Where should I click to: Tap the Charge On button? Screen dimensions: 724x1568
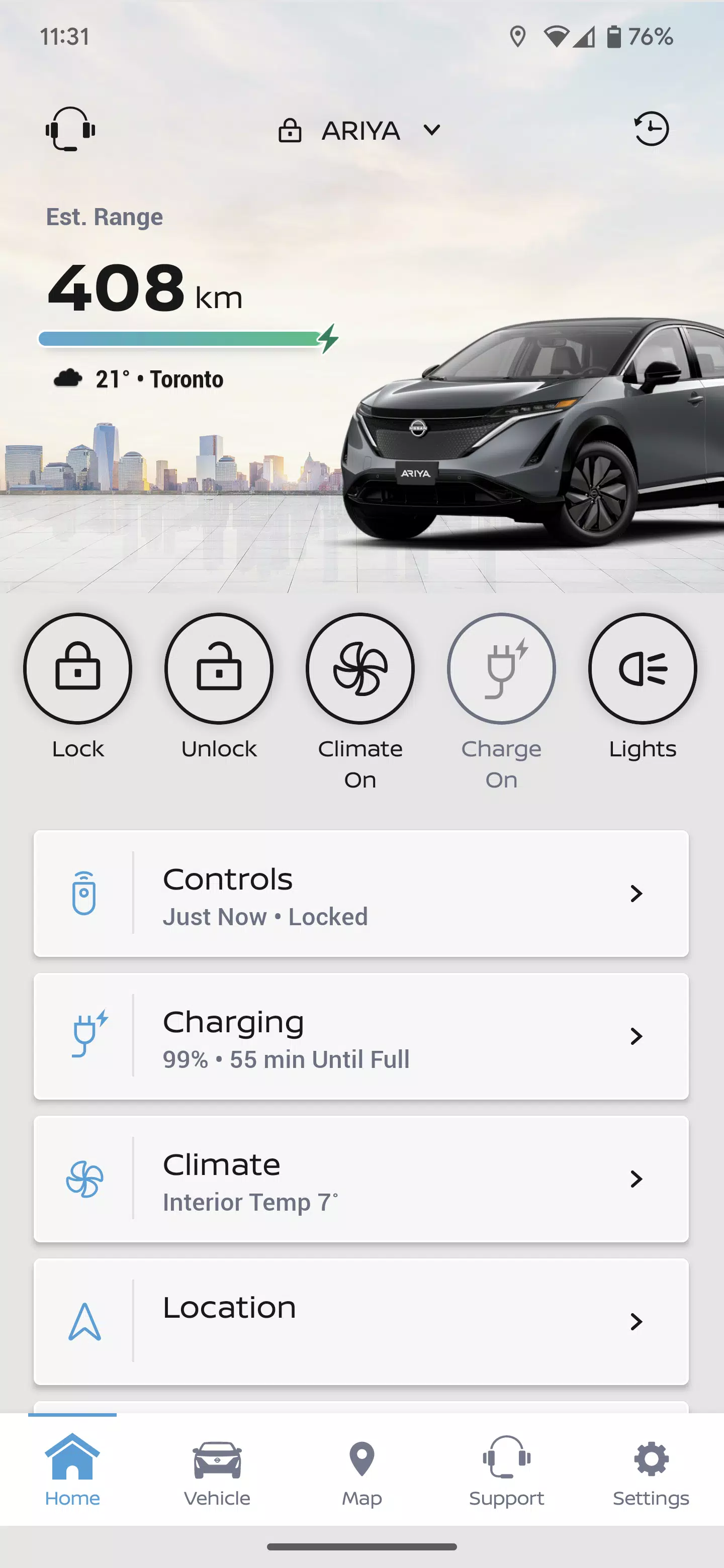501,668
